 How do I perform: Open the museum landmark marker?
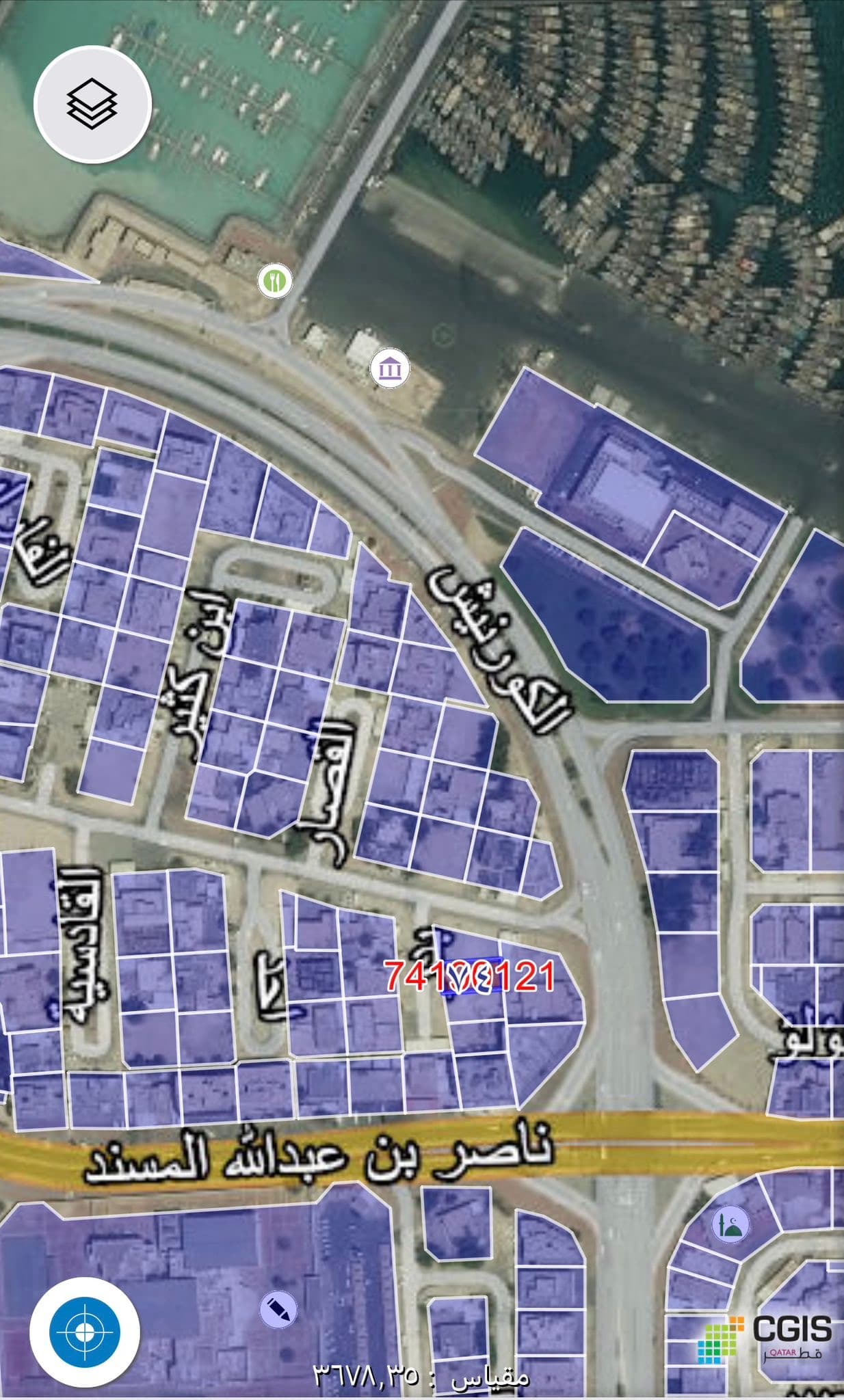390,369
